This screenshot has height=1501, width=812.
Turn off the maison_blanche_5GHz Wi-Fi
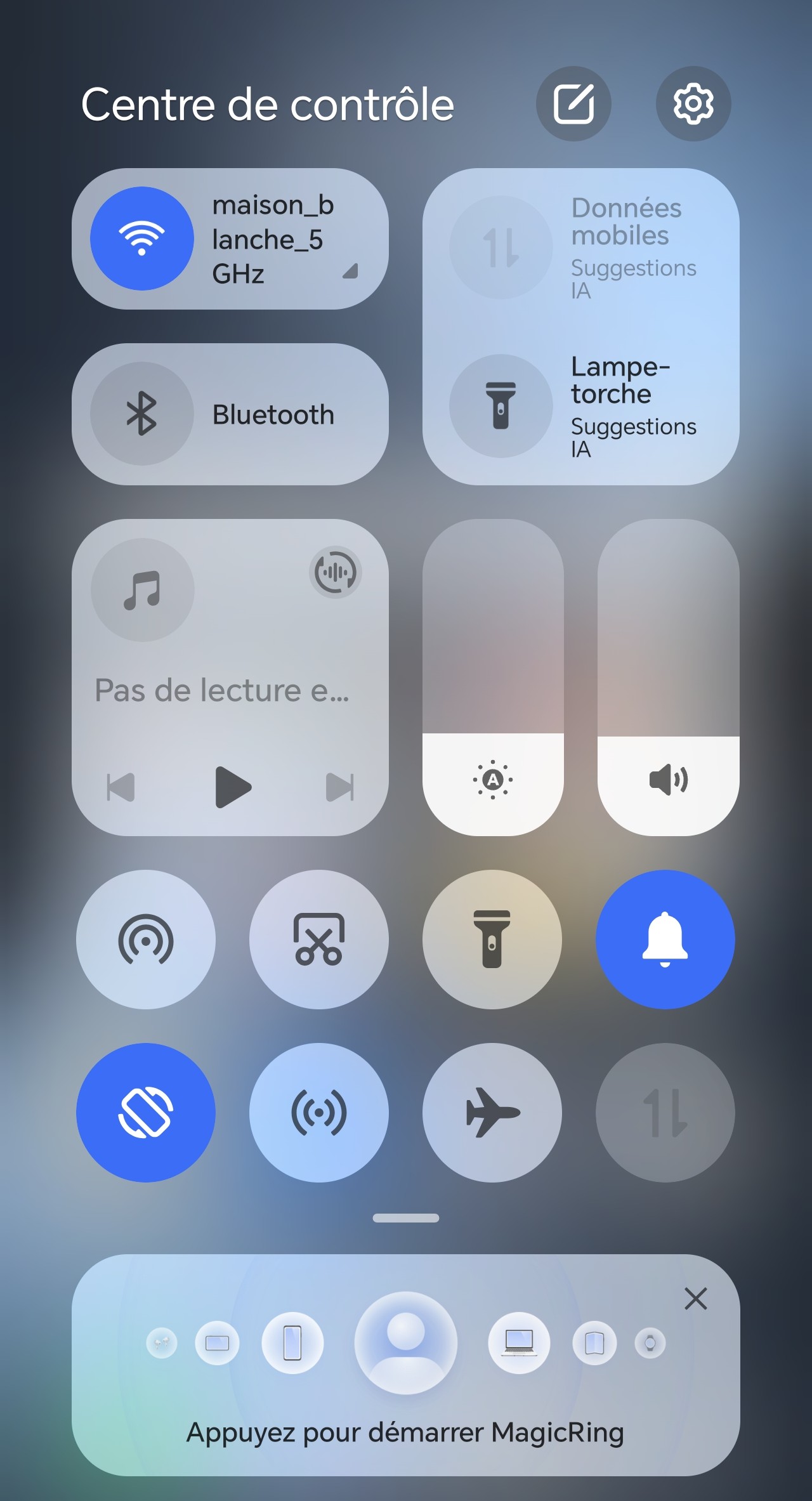[142, 239]
